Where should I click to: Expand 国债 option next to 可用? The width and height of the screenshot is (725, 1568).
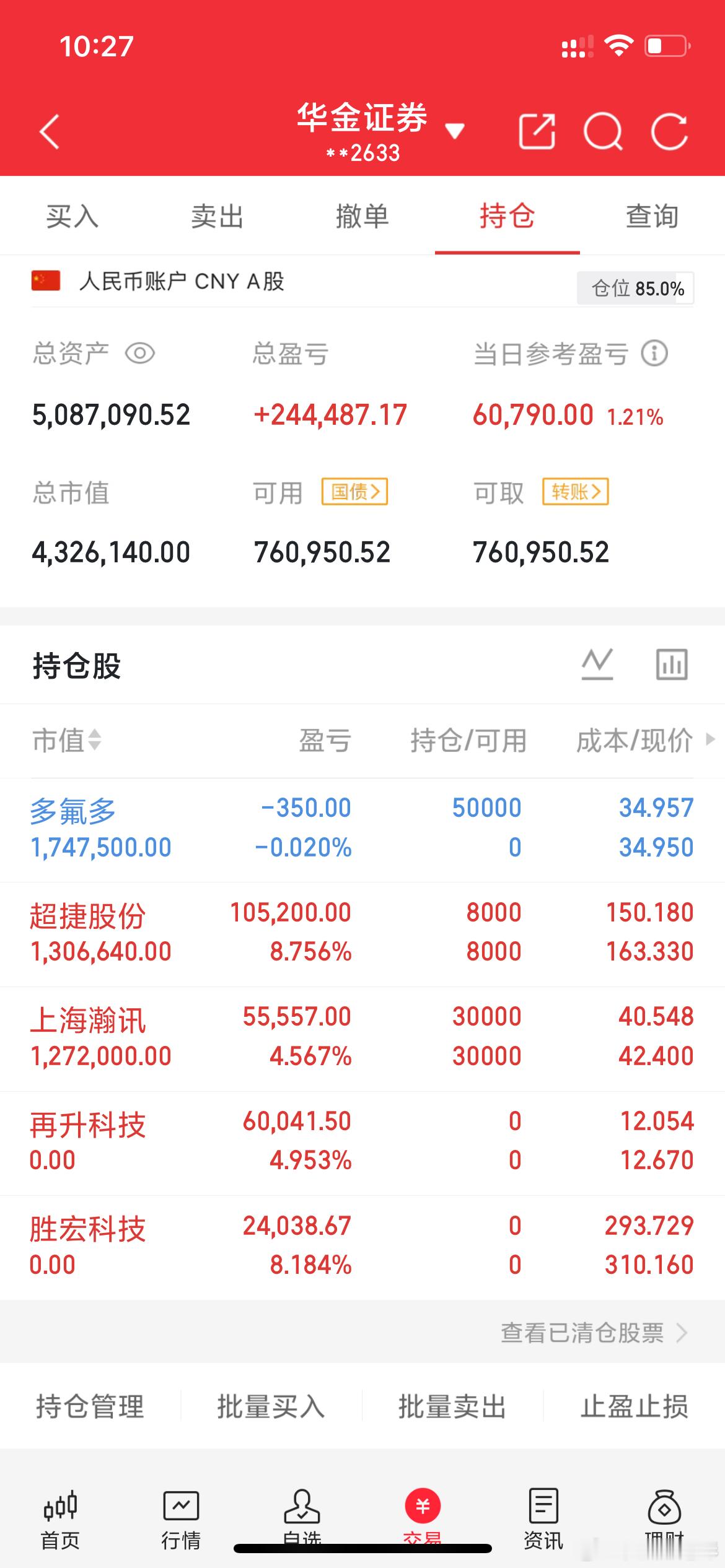[356, 492]
